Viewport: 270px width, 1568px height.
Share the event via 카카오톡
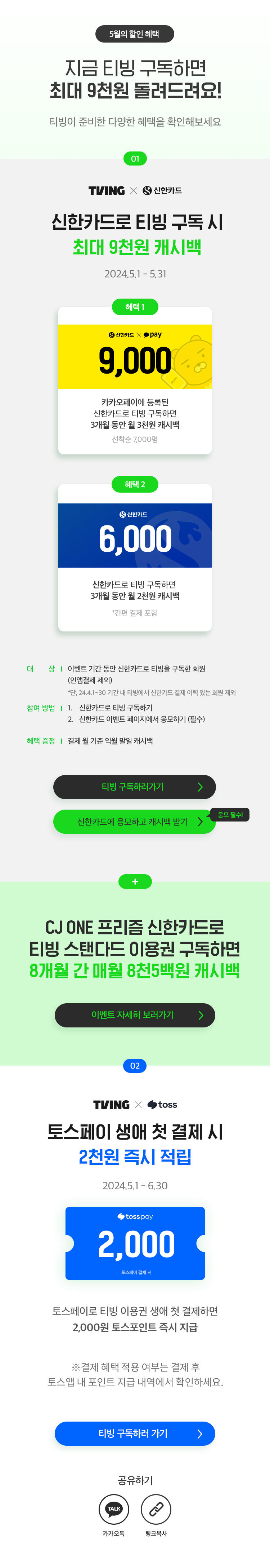[114, 1509]
